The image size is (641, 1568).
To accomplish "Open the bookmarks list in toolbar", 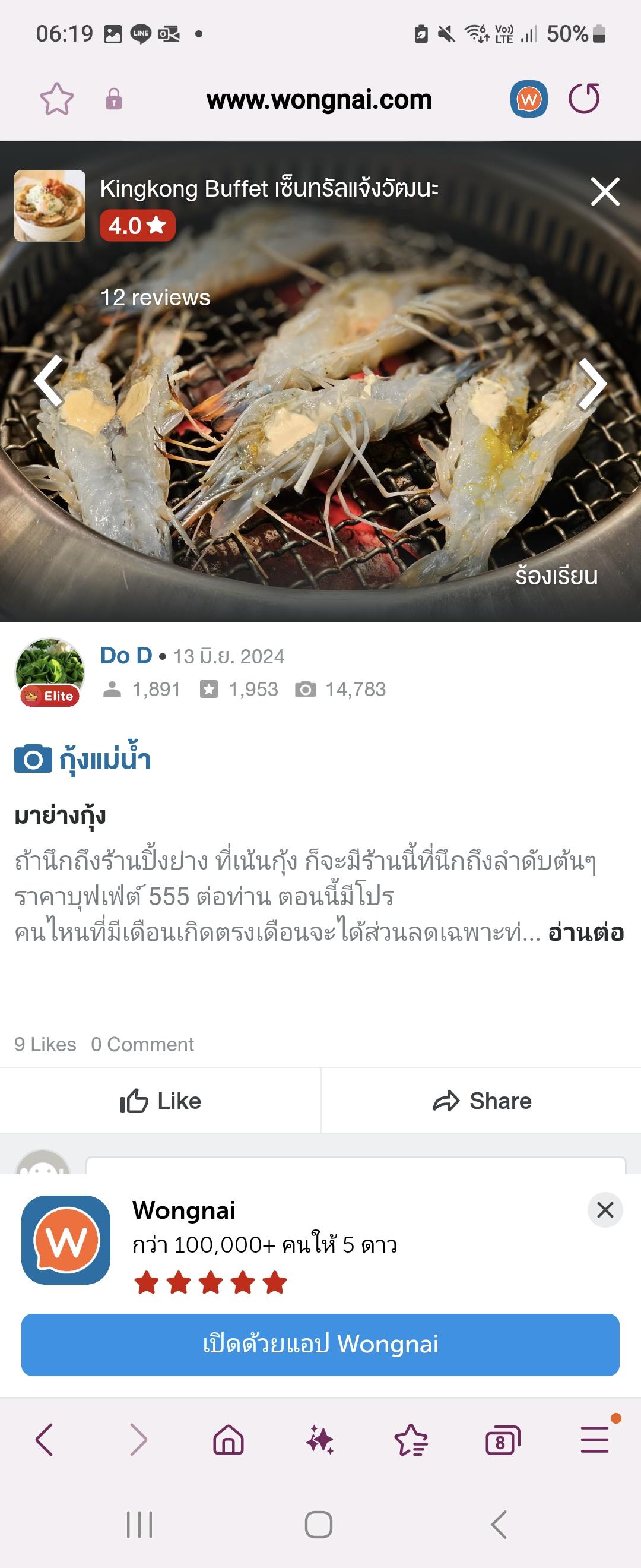I will click(x=411, y=1440).
